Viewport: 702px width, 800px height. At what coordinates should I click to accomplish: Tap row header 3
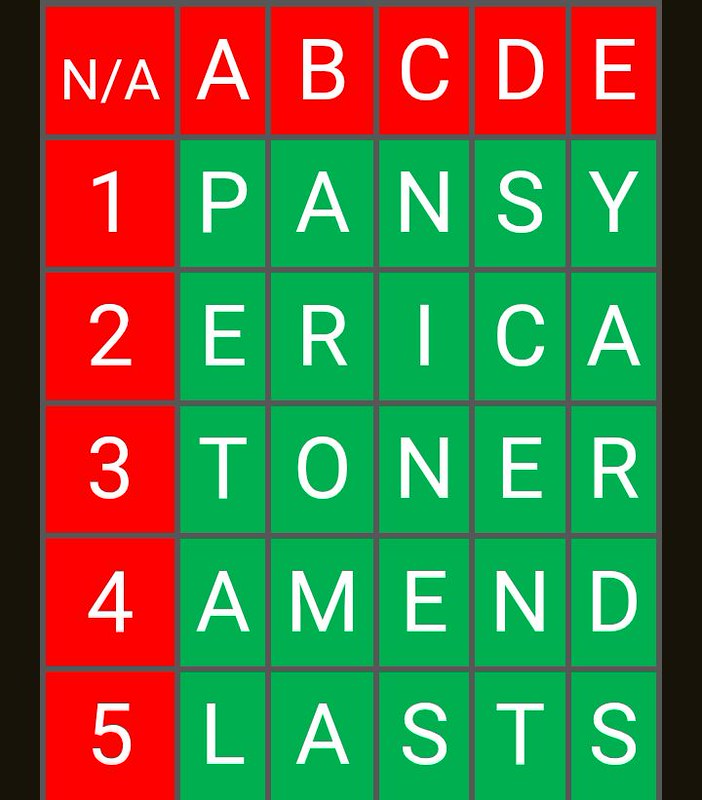110,469
